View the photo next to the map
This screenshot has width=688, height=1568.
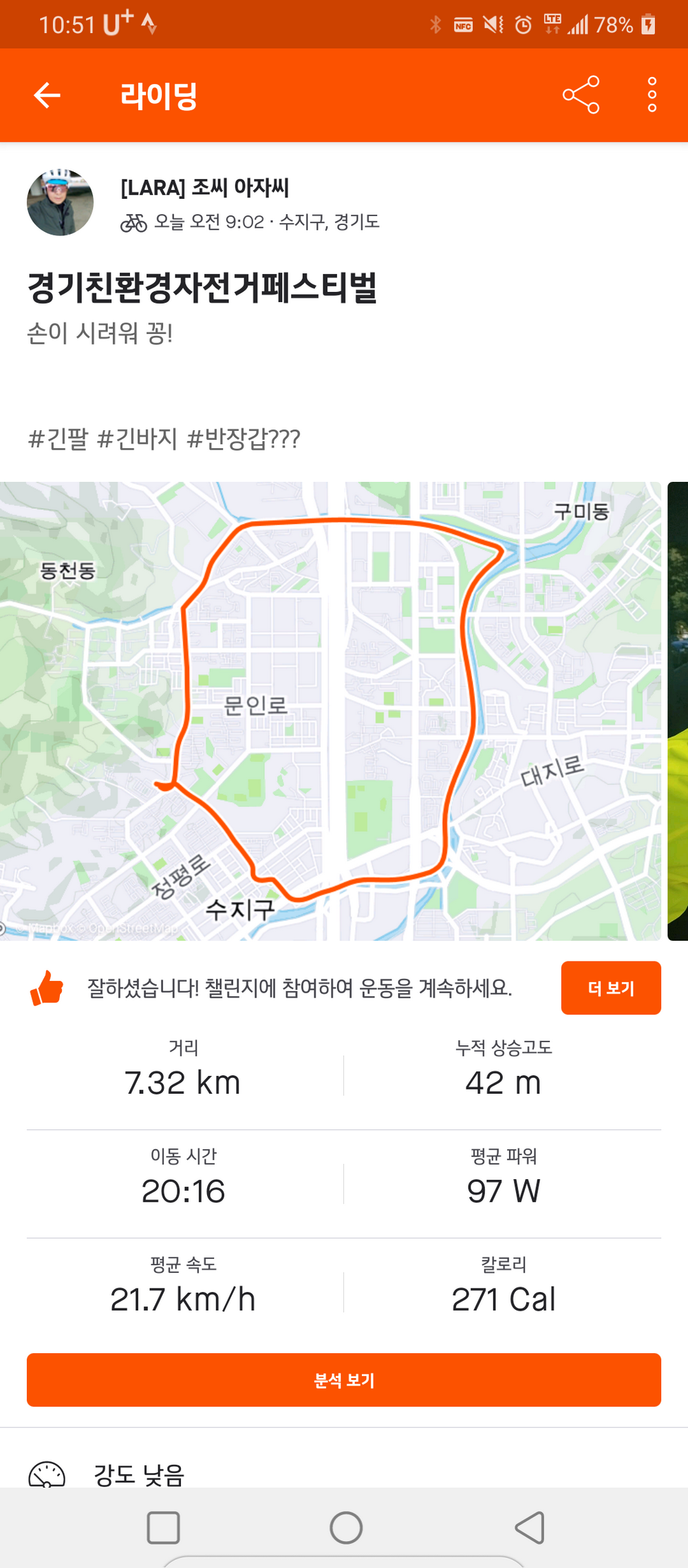[x=678, y=710]
